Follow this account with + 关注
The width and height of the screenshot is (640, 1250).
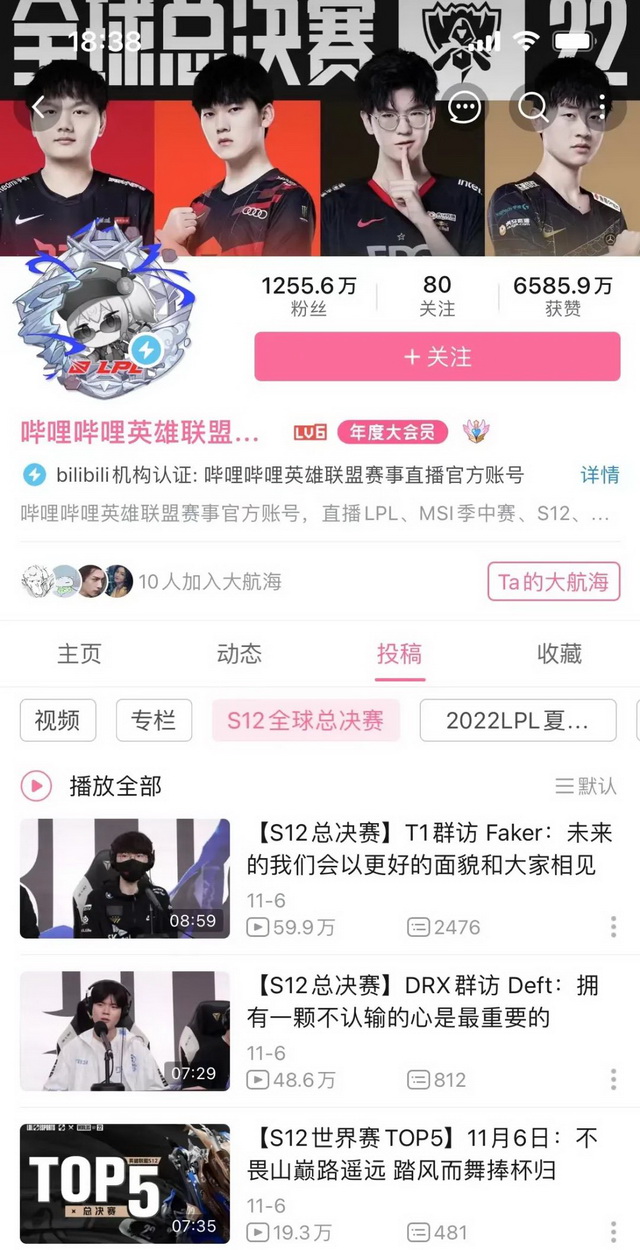(x=437, y=357)
